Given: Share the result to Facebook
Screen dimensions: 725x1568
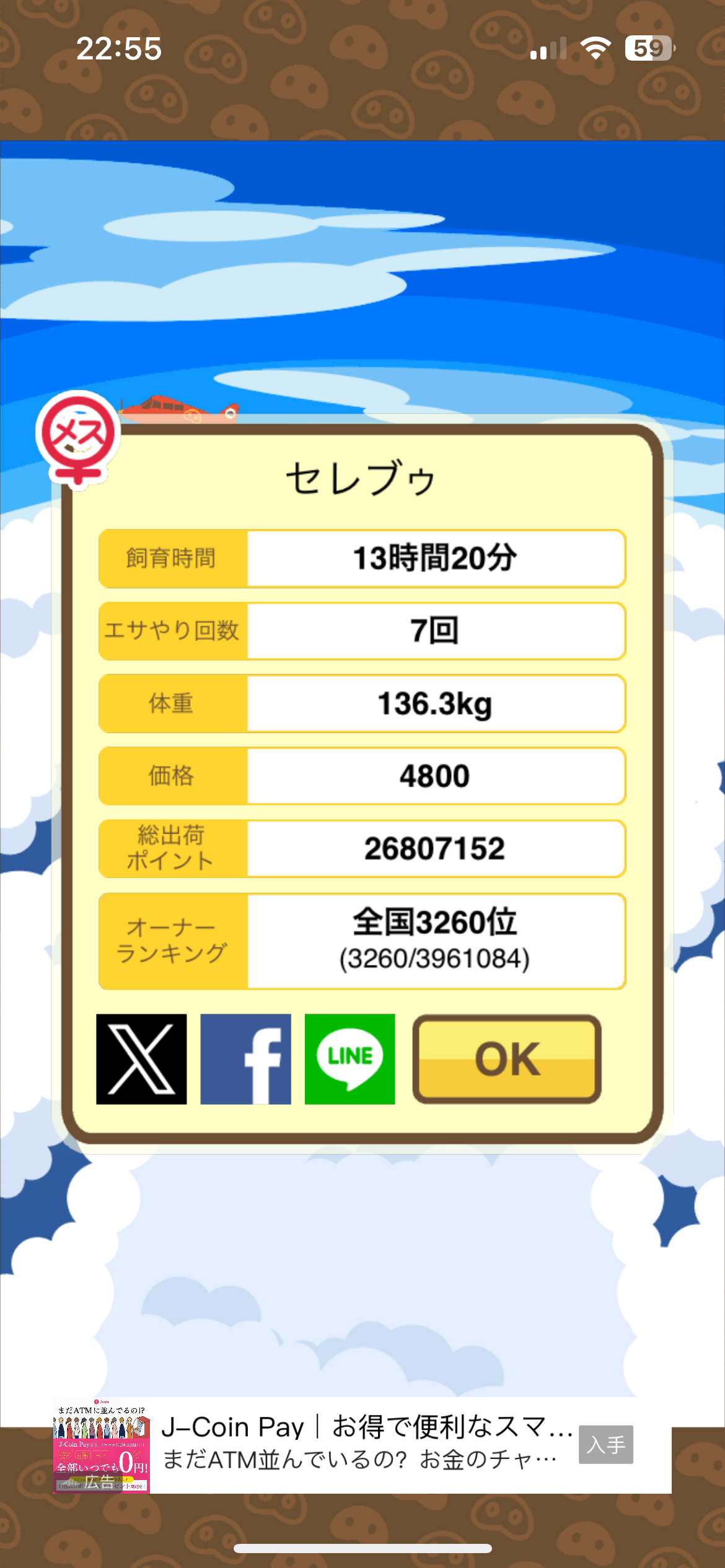Looking at the screenshot, I should 245,1059.
